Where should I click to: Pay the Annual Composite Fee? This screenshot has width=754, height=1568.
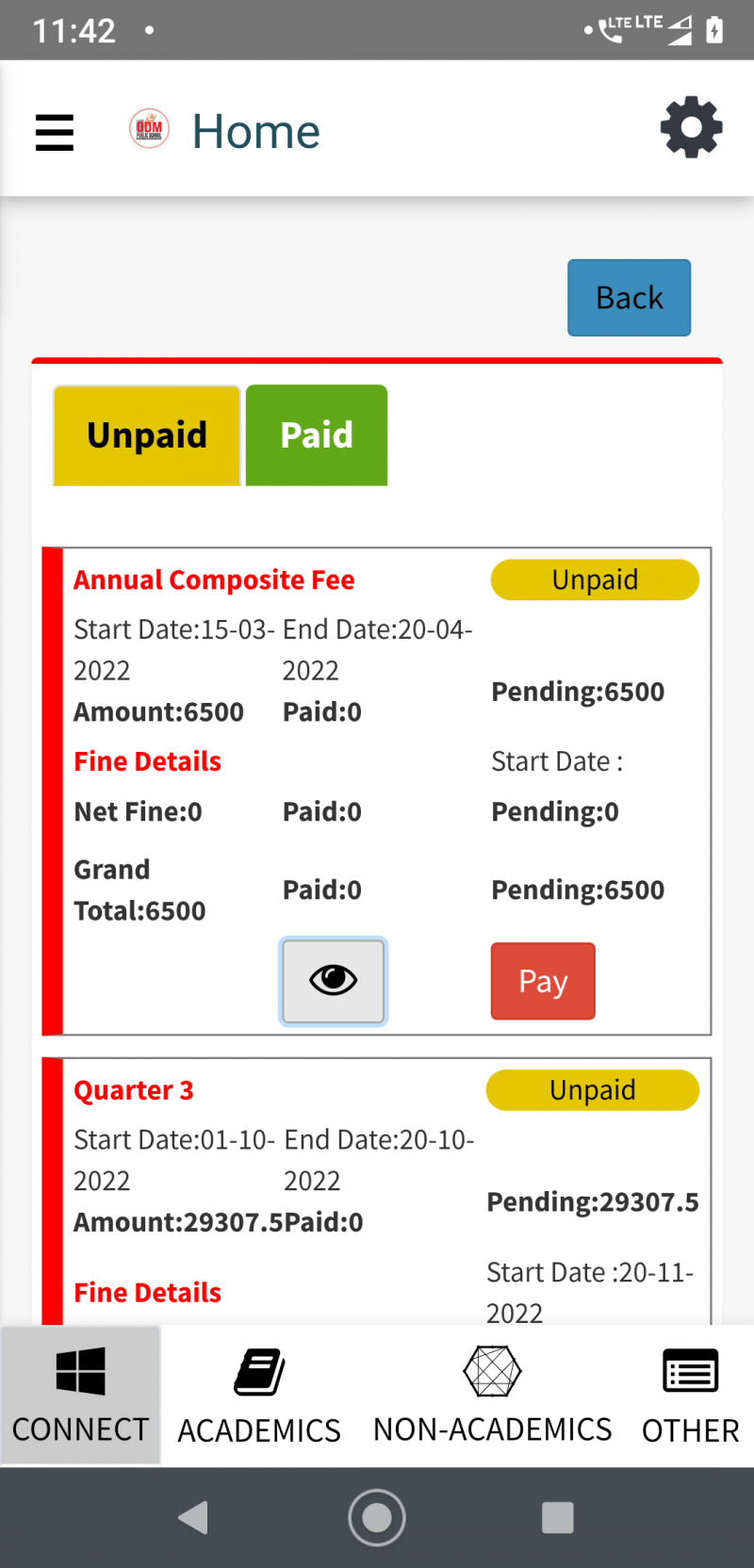(x=543, y=981)
